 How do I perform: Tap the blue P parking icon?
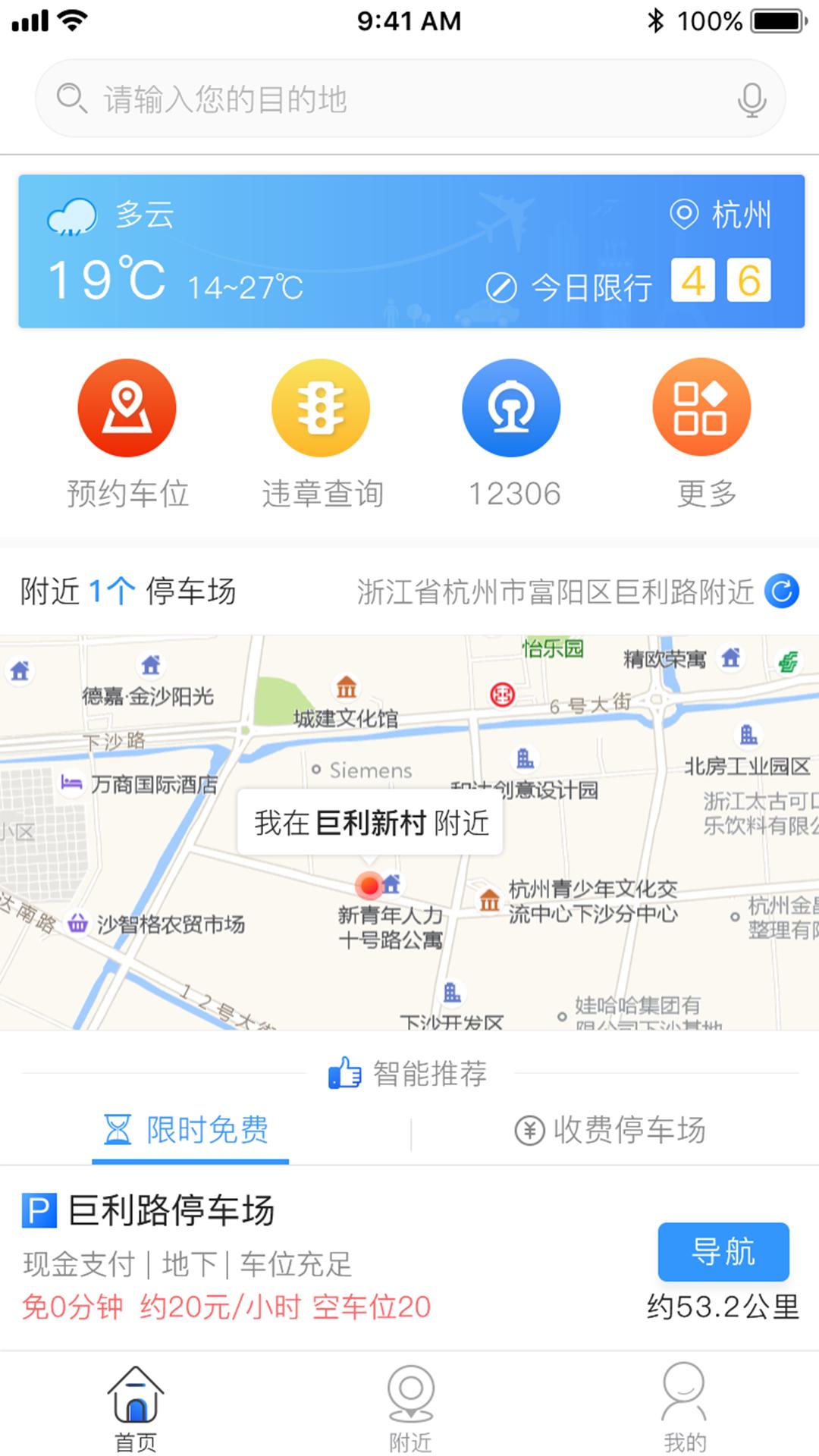[37, 1210]
